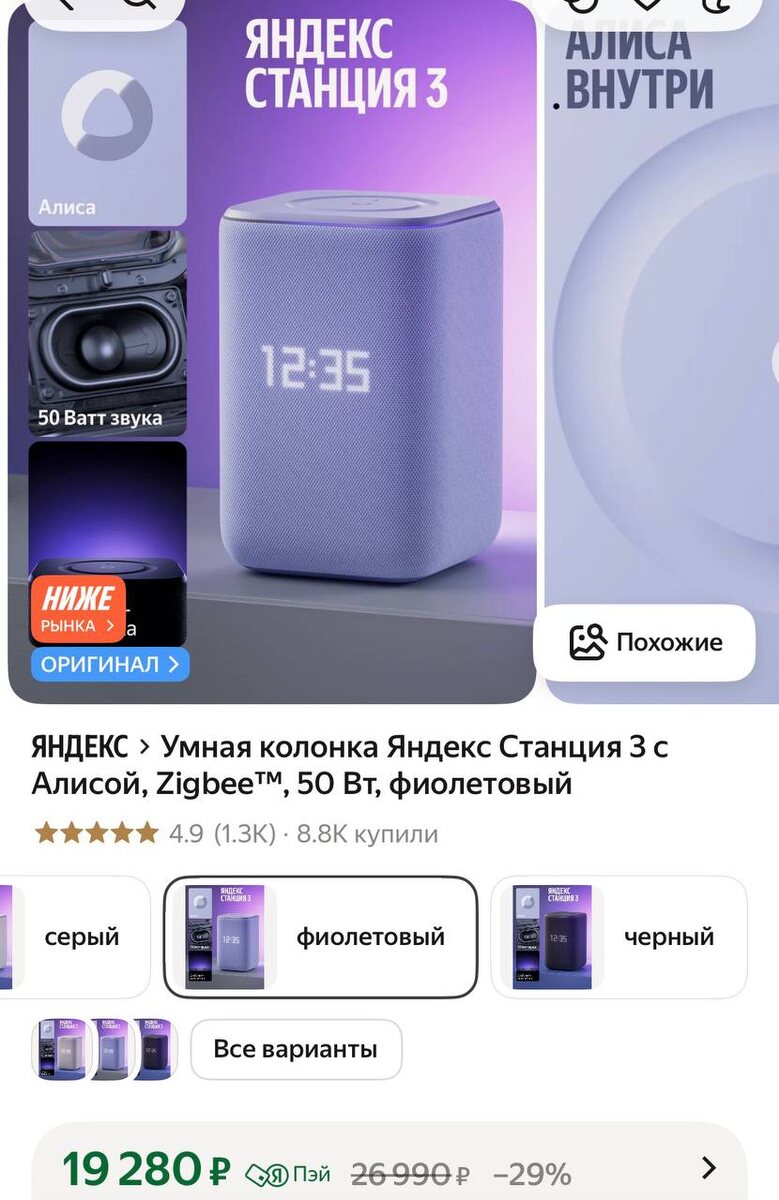This screenshot has height=1200, width=779.
Task: Select the серый color variant
Action: 75,937
